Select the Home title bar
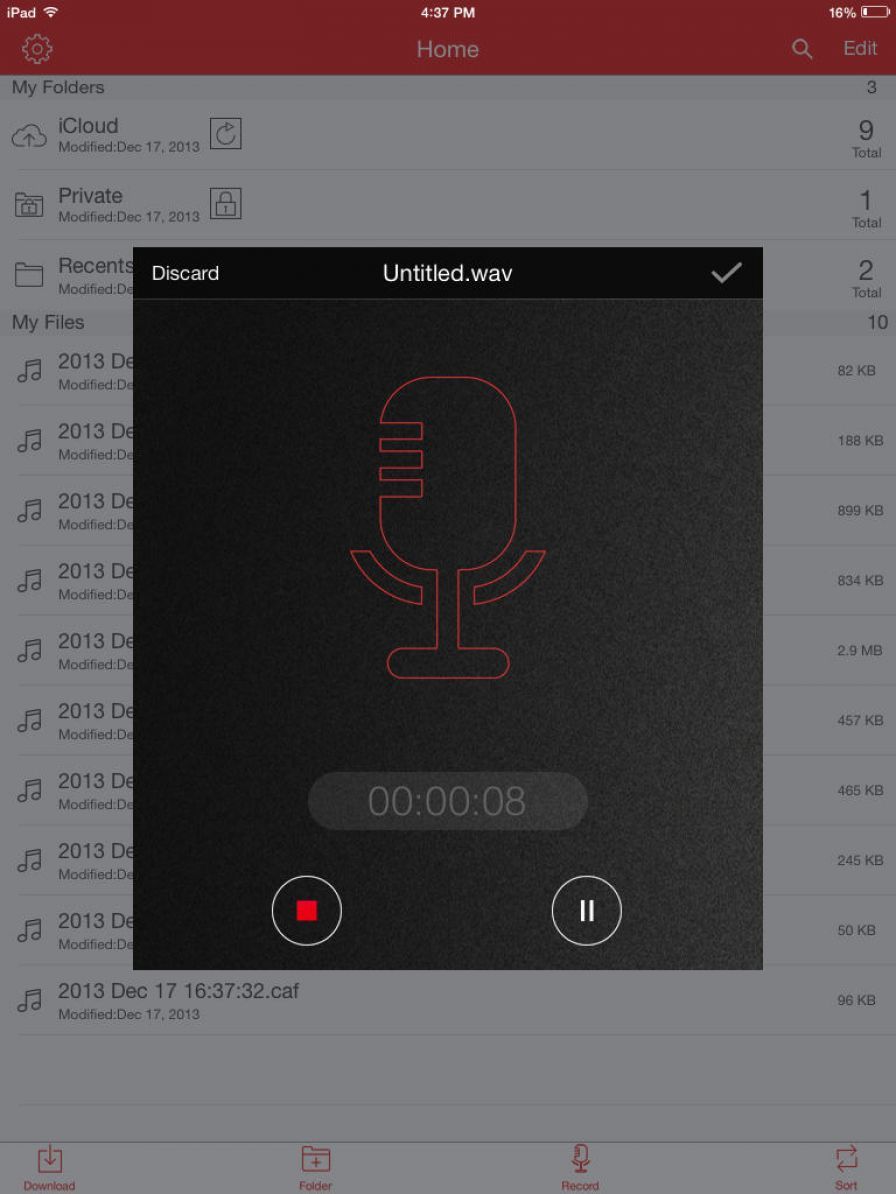The image size is (896, 1194). (x=447, y=49)
